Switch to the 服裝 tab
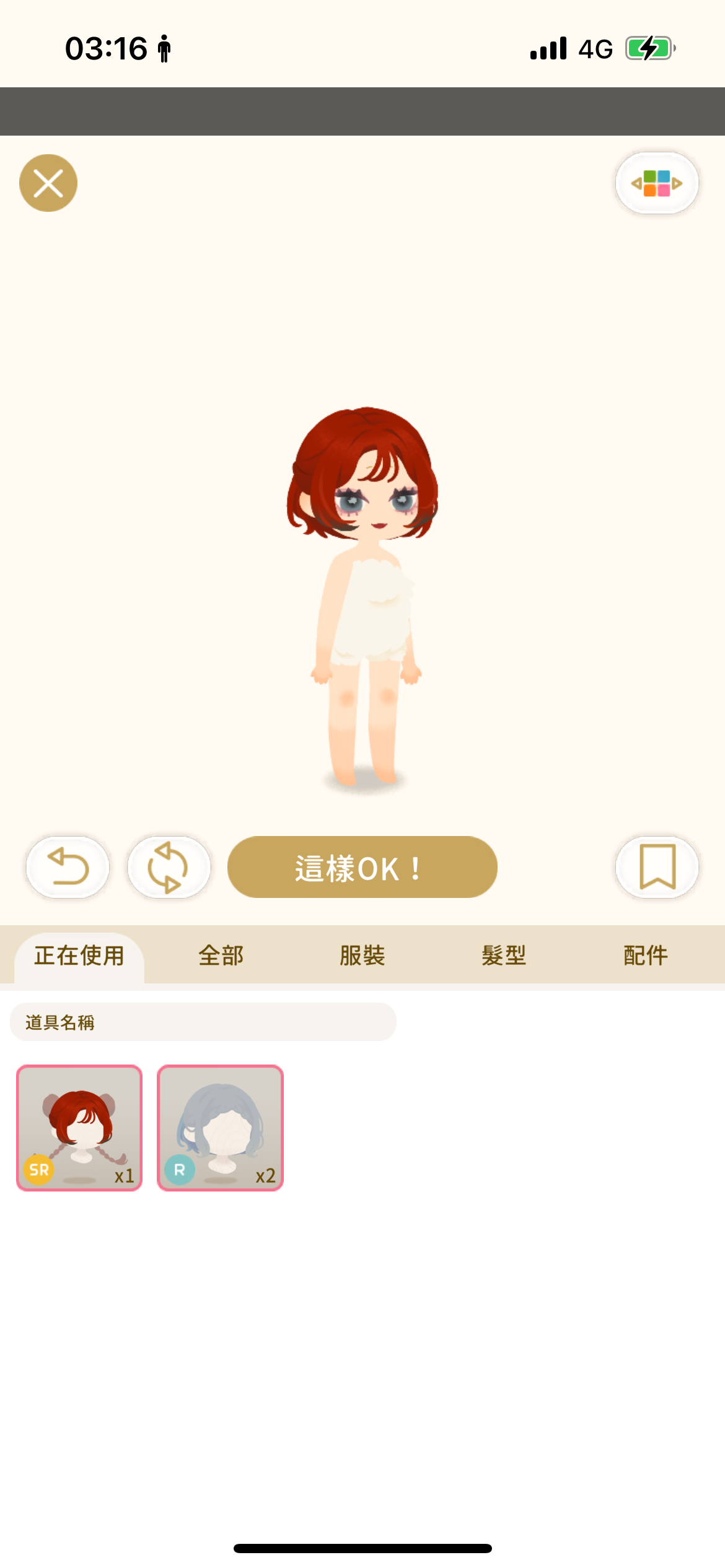This screenshot has height=1568, width=725. 362,956
